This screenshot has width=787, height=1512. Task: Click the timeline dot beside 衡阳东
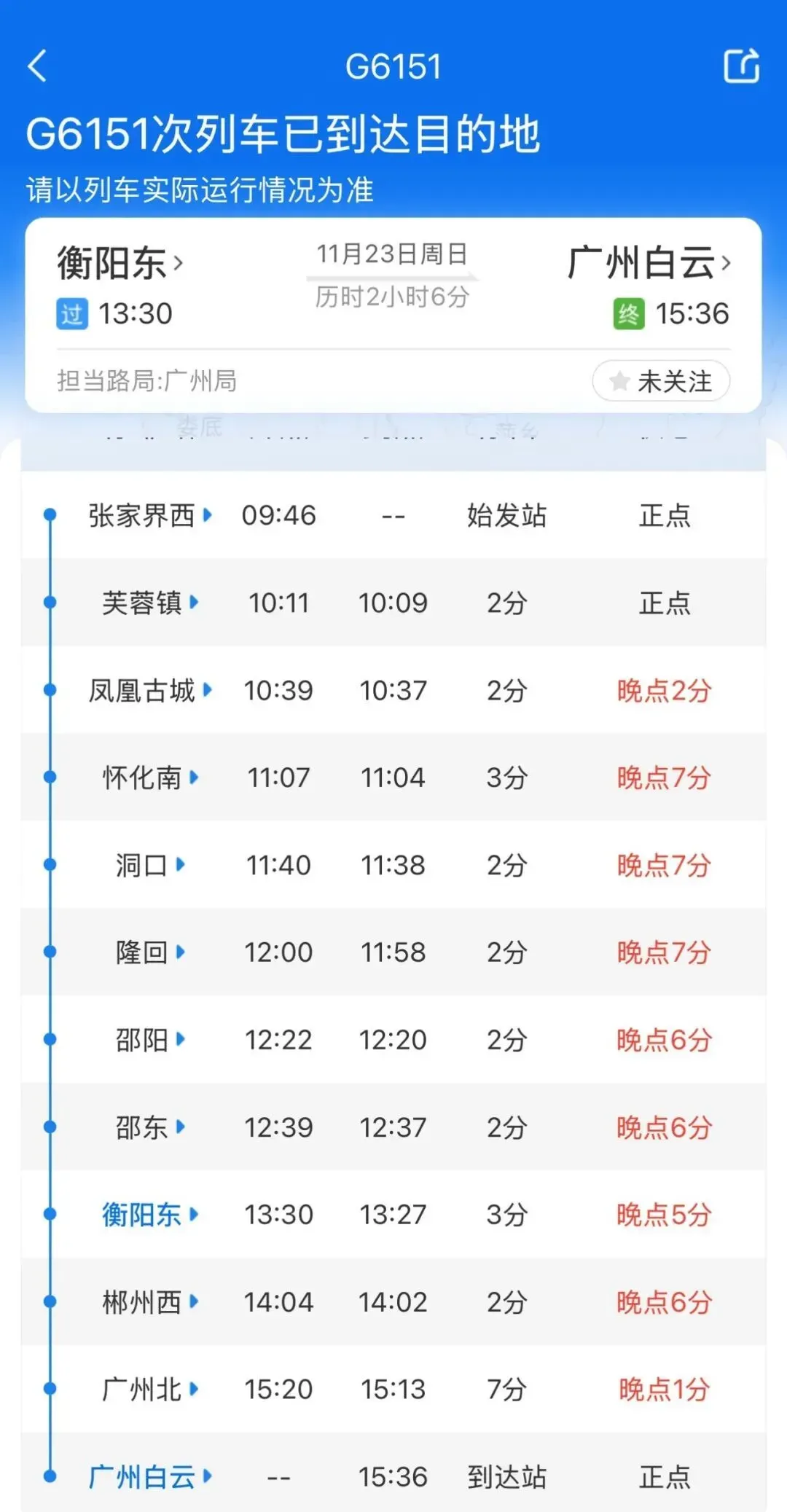[x=50, y=1215]
